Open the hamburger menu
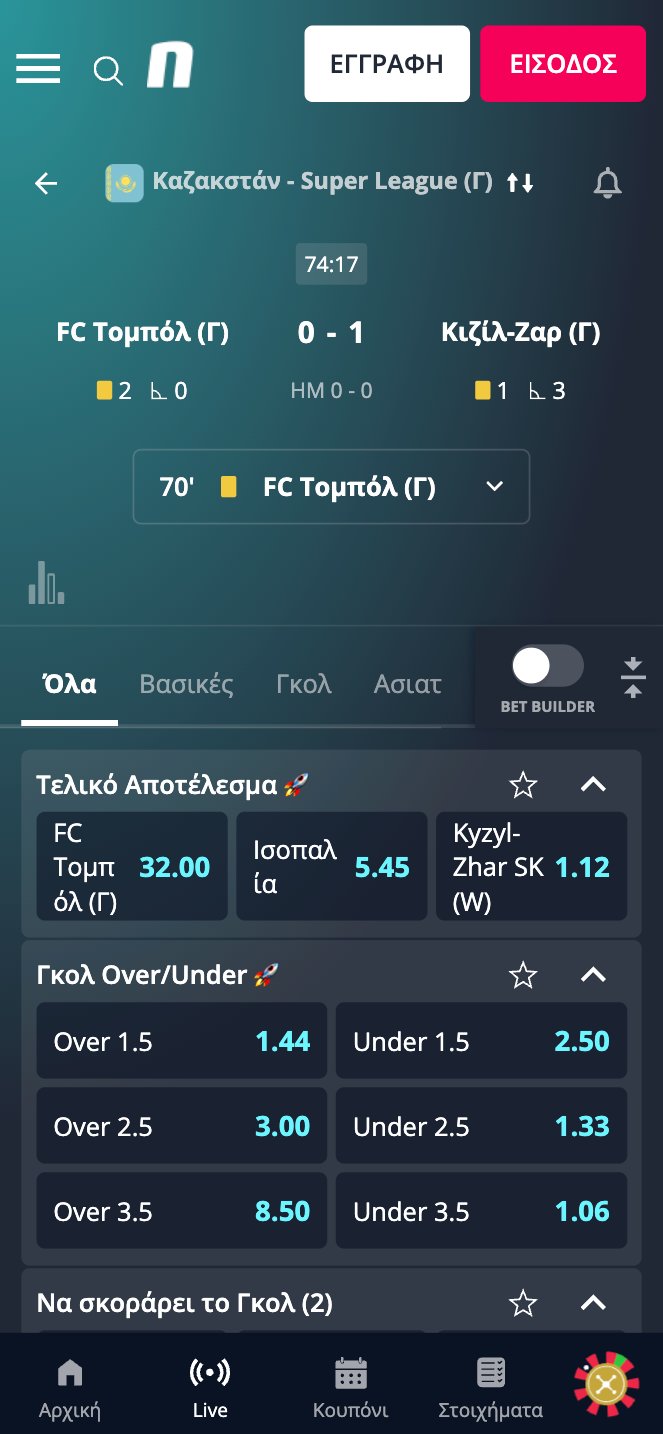Viewport: 663px width, 1434px height. [38, 67]
